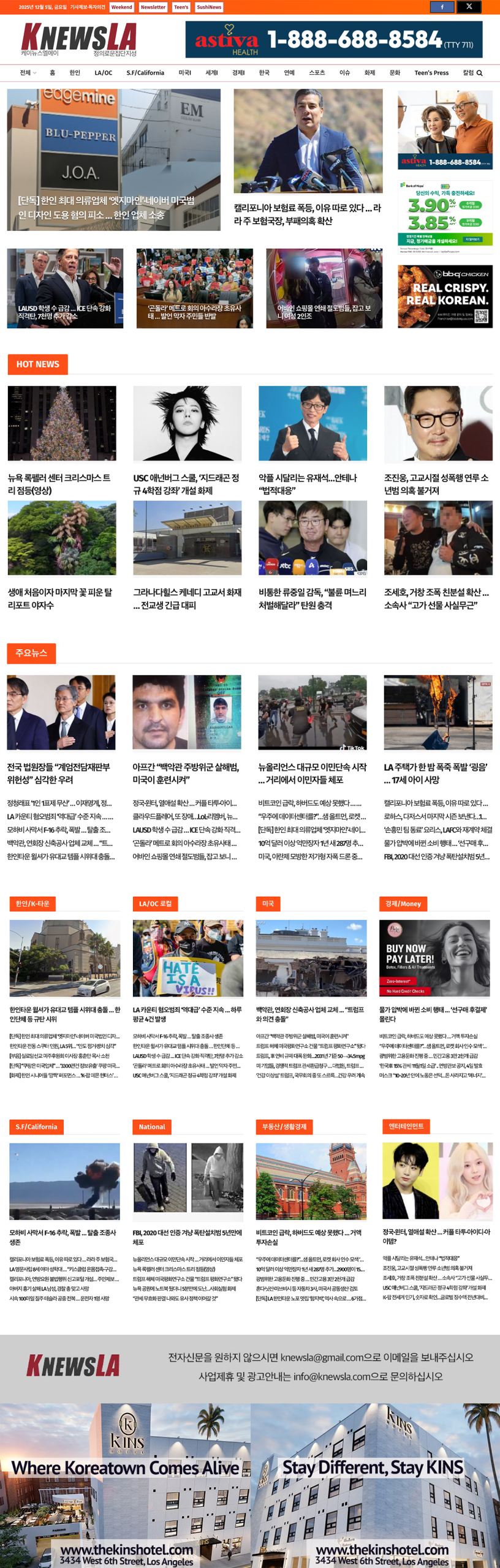
Task: Open the Newsletter link
Action: [153, 7]
